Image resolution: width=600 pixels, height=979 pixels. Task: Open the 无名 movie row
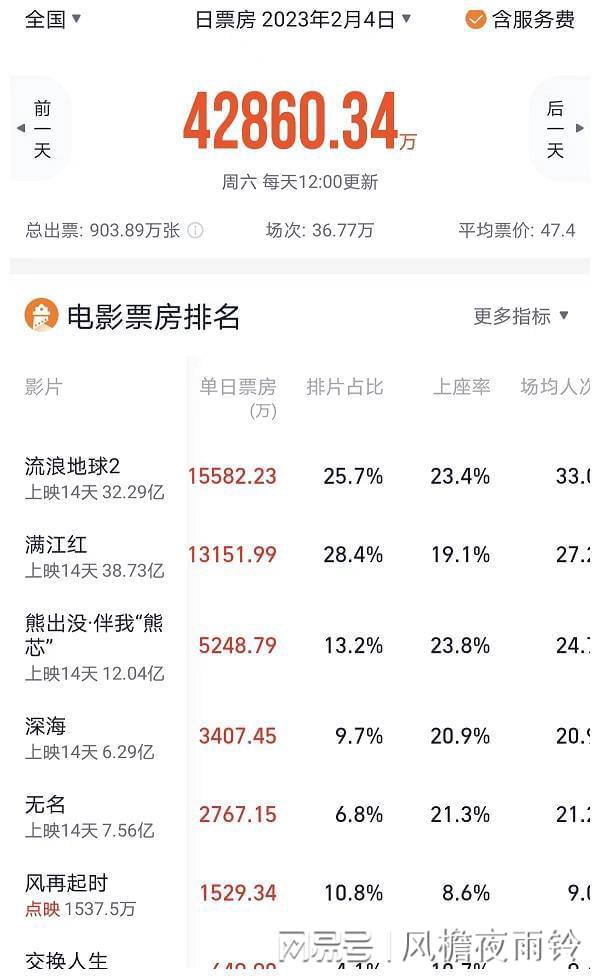(x=300, y=816)
